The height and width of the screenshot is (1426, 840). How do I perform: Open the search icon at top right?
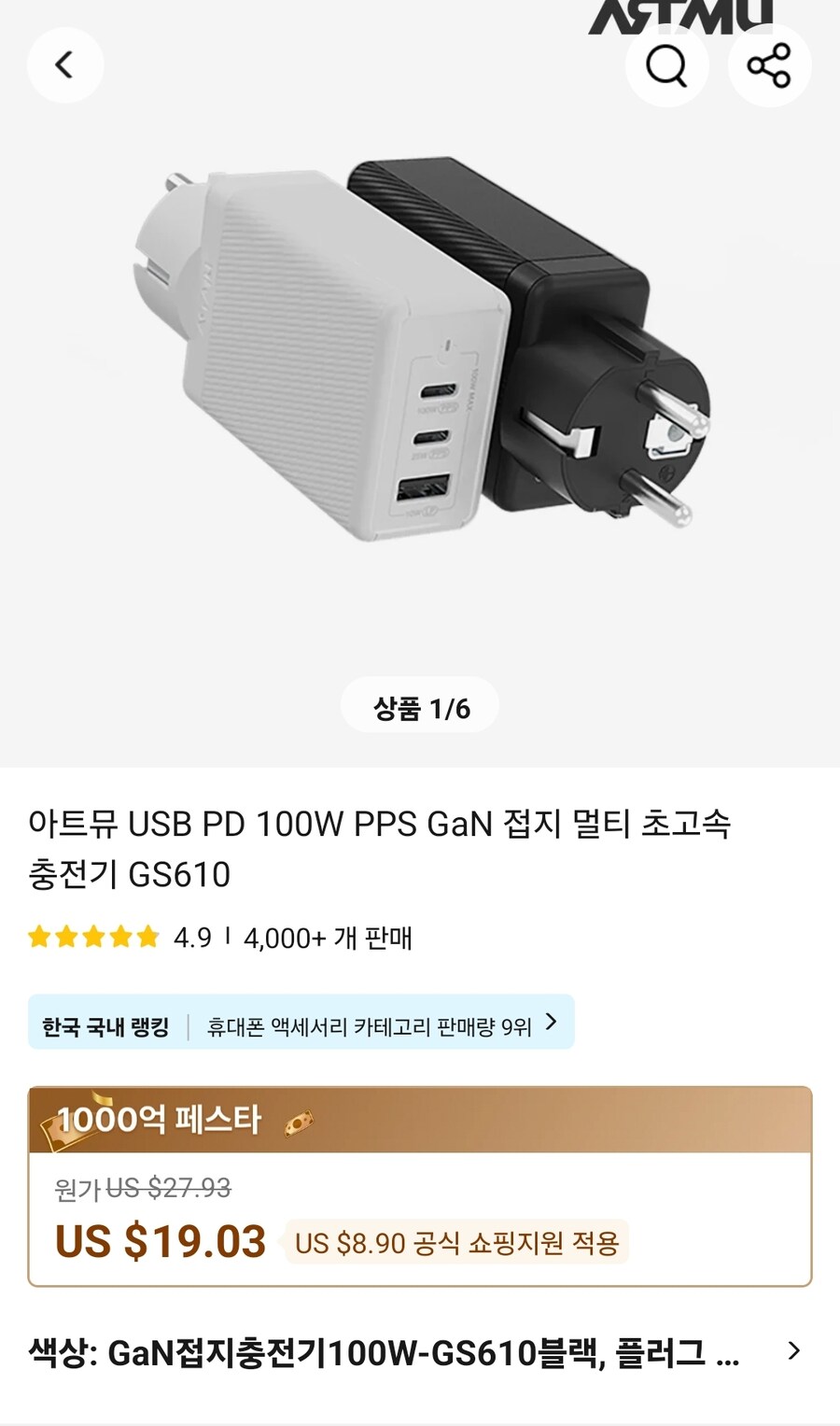pyautogui.click(x=666, y=65)
